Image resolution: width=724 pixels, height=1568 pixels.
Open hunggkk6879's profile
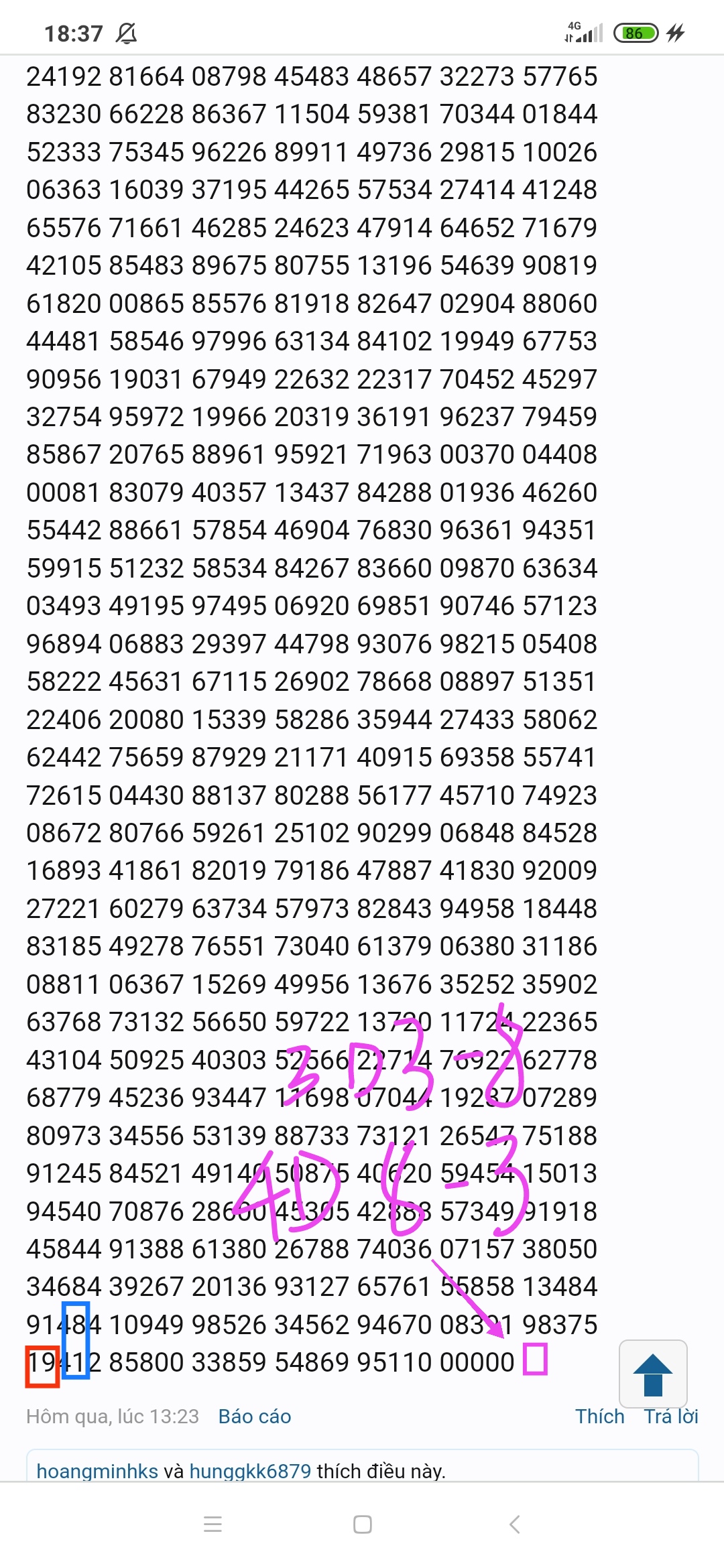click(250, 1471)
